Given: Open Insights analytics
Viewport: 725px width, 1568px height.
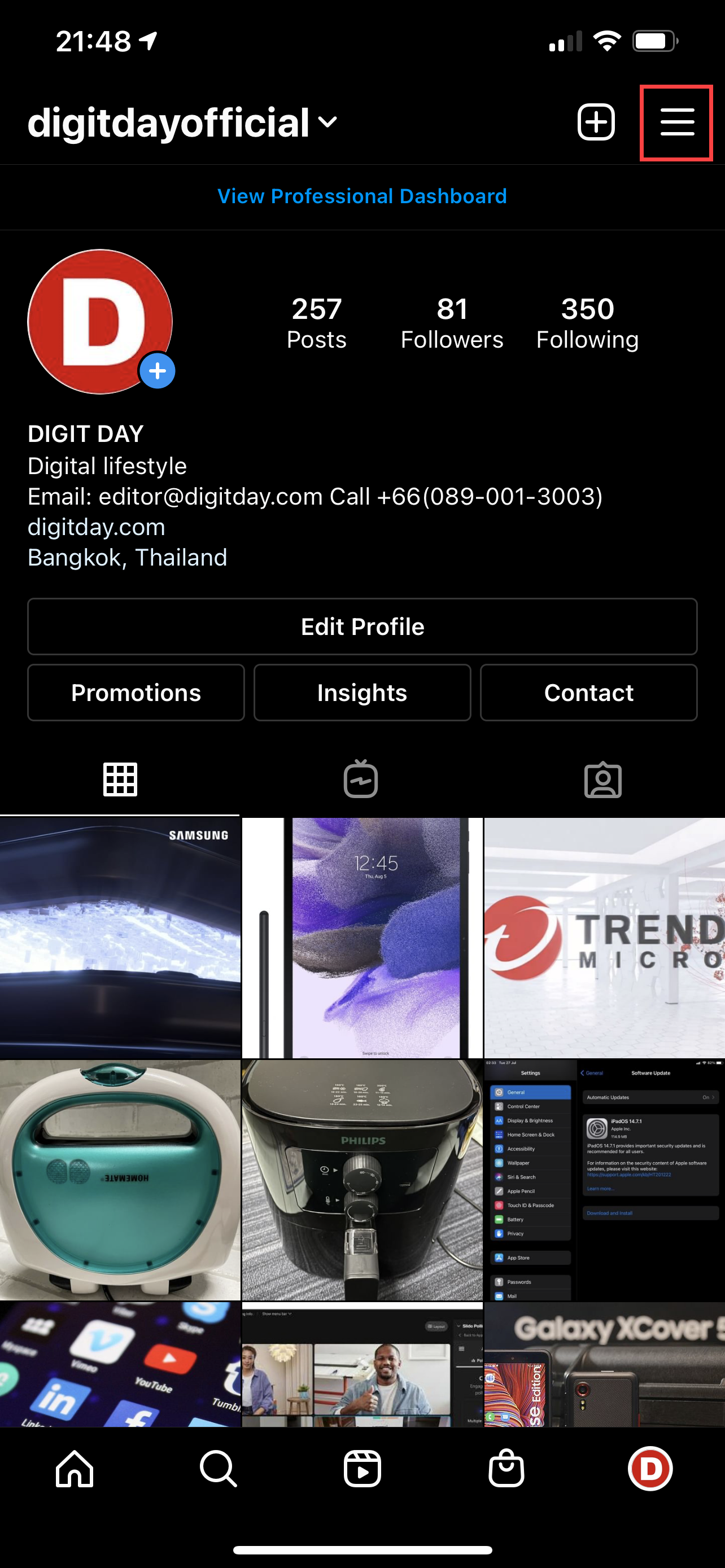Looking at the screenshot, I should pyautogui.click(x=362, y=692).
